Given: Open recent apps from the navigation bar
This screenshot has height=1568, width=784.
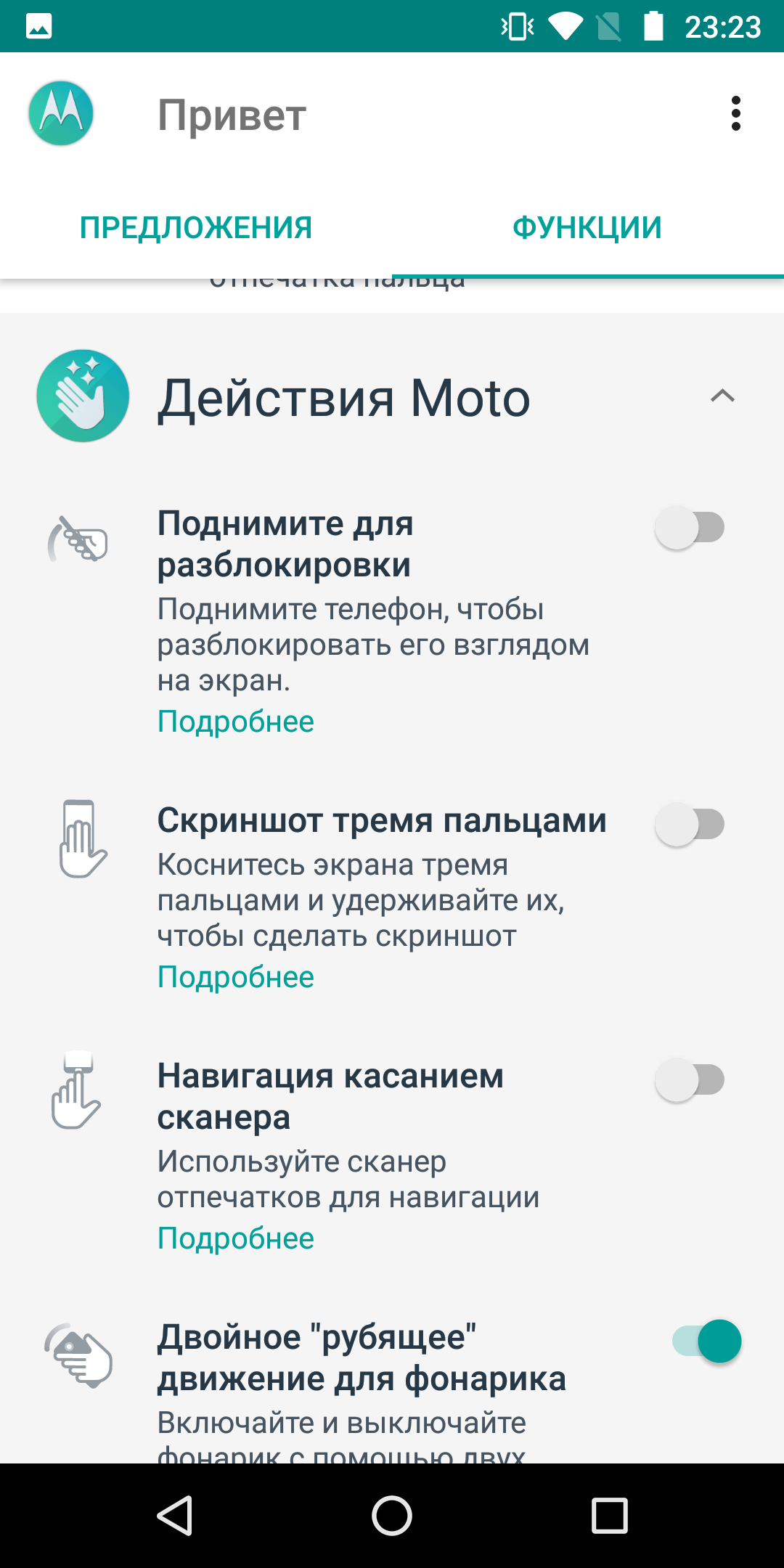Looking at the screenshot, I should tap(609, 1516).
